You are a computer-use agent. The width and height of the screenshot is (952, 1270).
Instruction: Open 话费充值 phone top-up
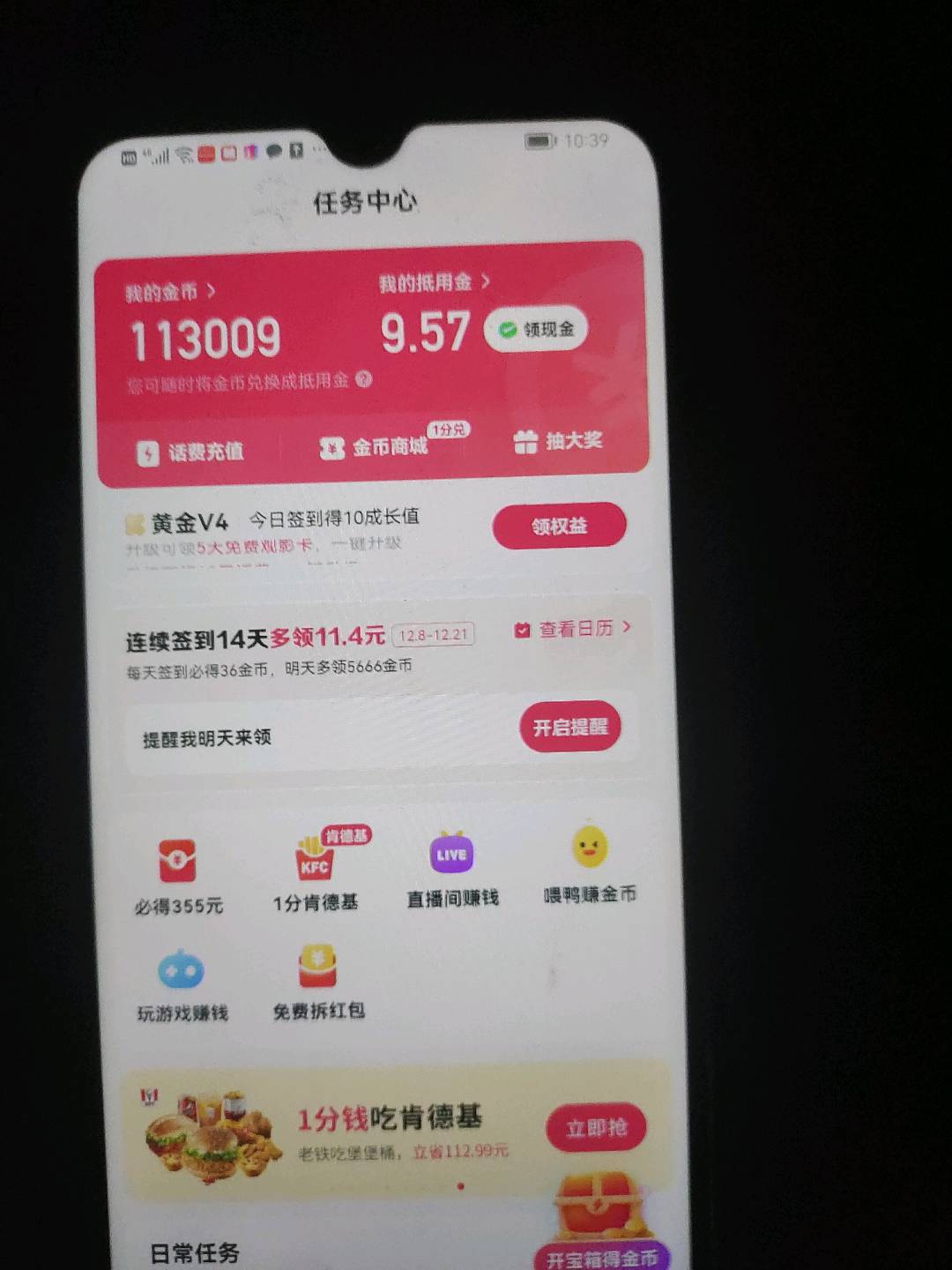190,452
